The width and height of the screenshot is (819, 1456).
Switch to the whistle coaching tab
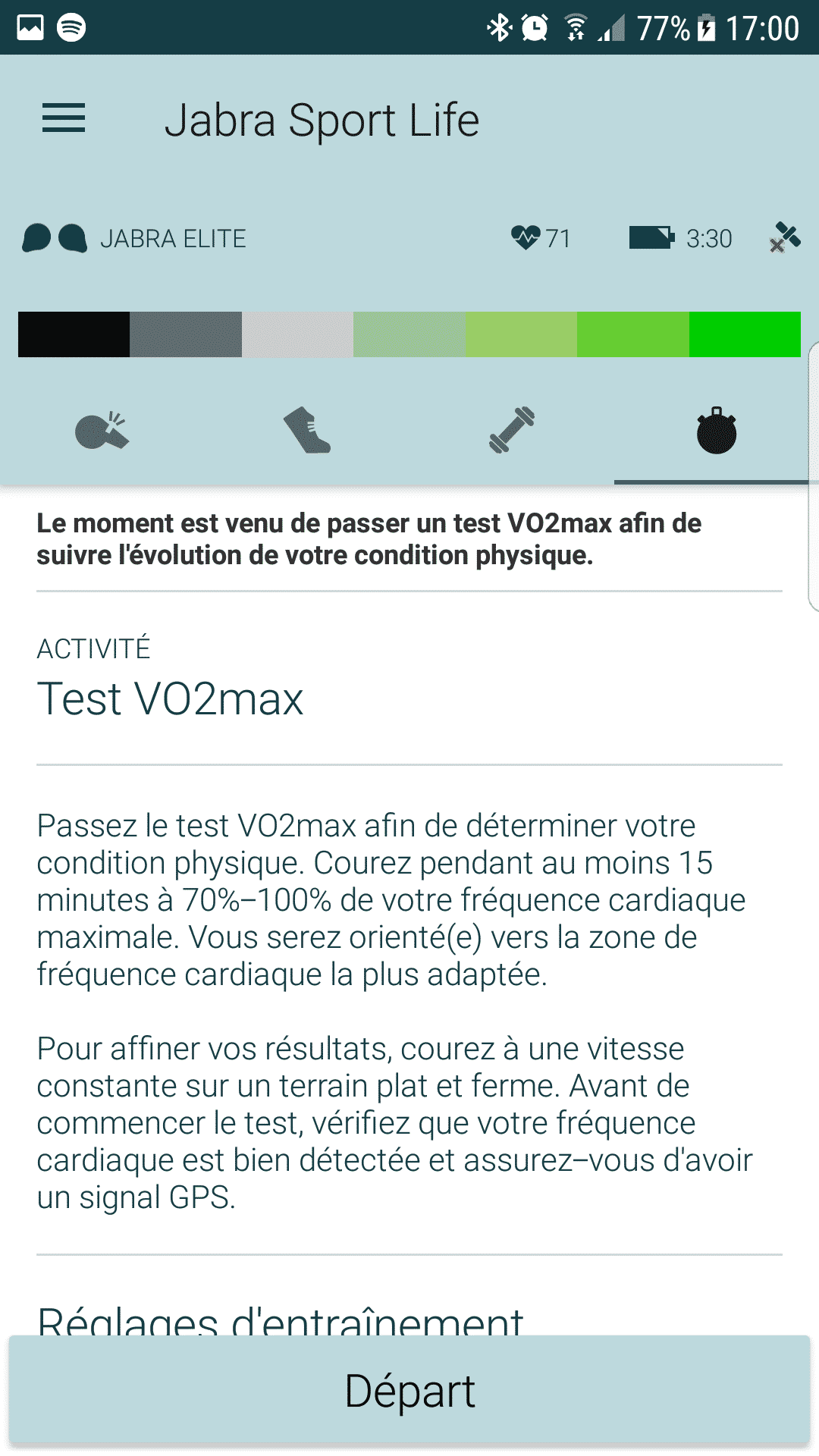click(102, 431)
